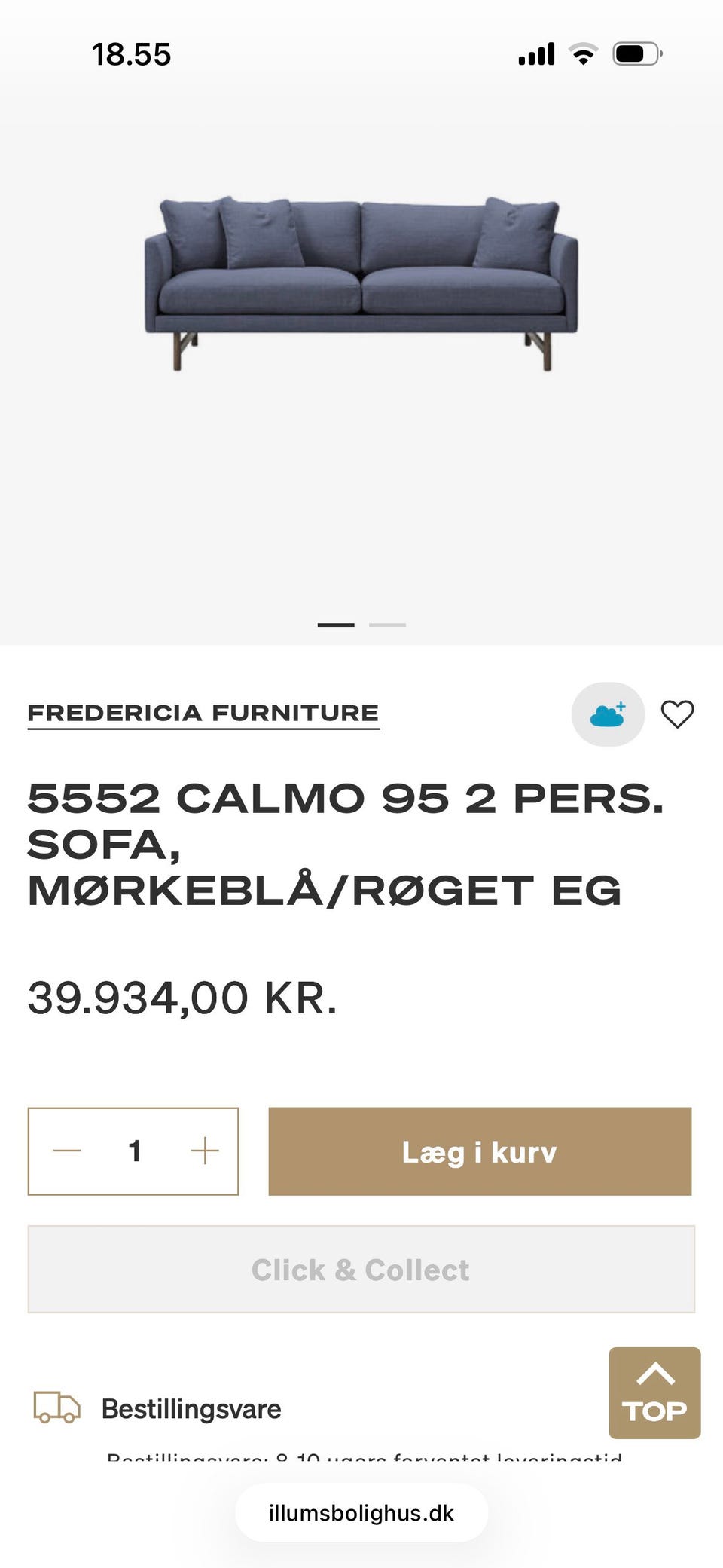The height and width of the screenshot is (1568, 723).
Task: Tap the Click & Collect button
Action: coord(360,1270)
